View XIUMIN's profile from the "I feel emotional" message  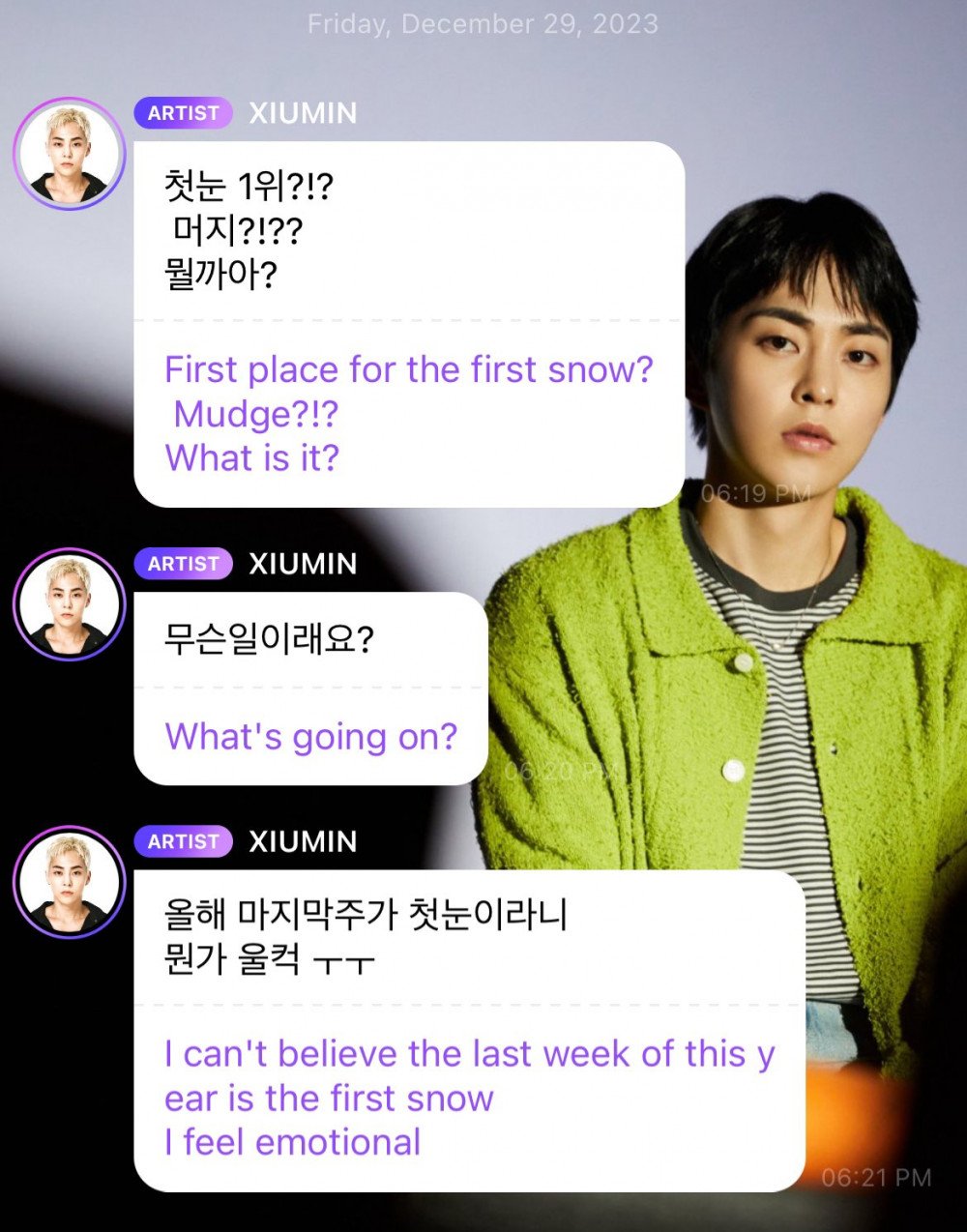click(x=69, y=882)
